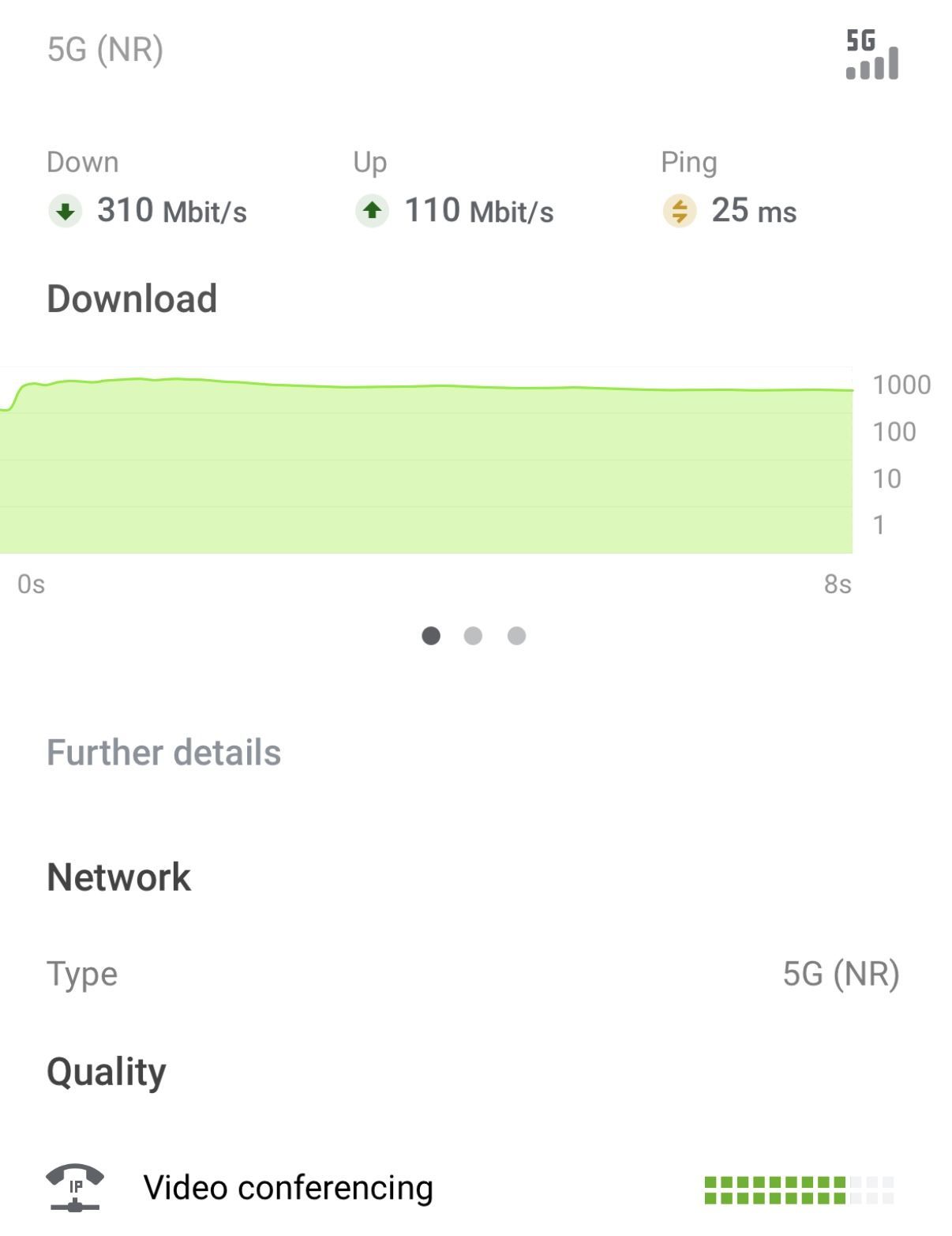Select the third graph page dot

click(x=516, y=636)
